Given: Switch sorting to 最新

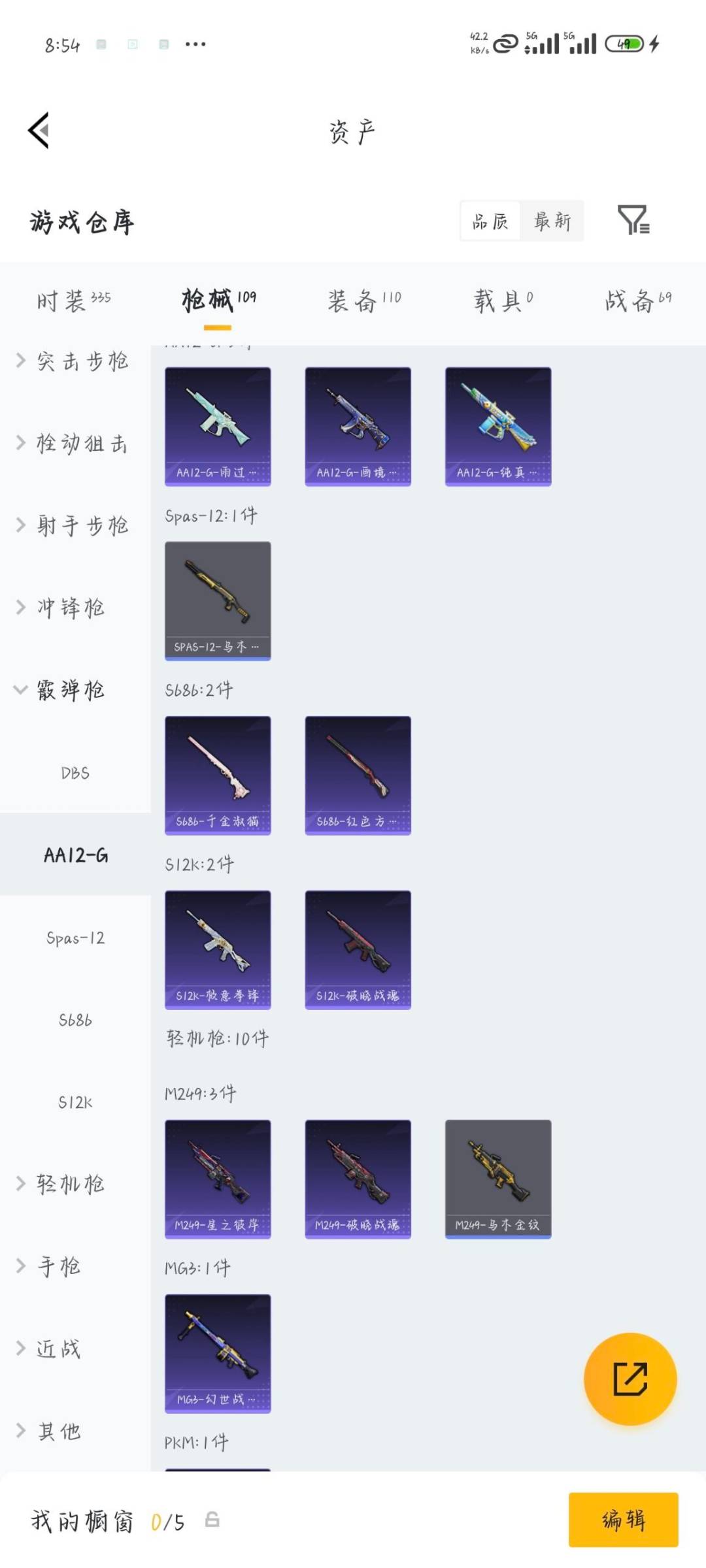Looking at the screenshot, I should (552, 221).
